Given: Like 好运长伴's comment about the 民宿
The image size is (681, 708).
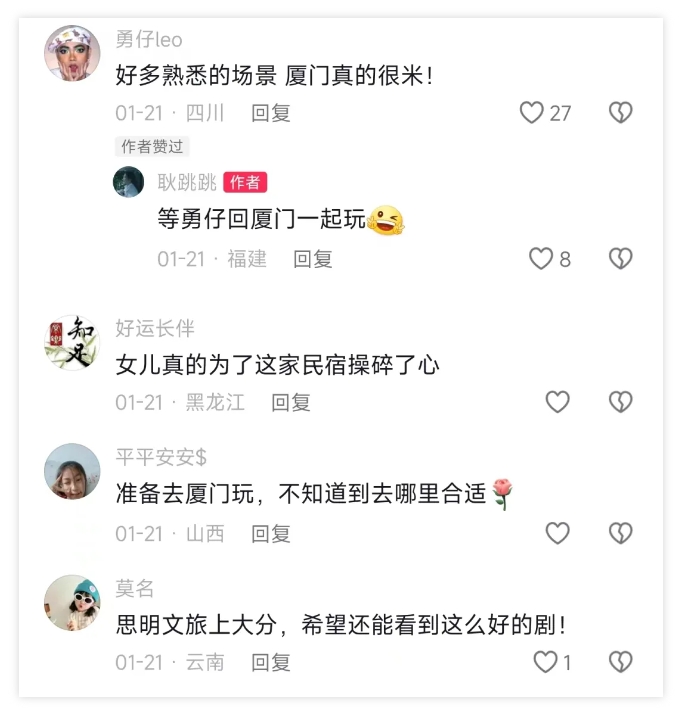Looking at the screenshot, I should click(x=557, y=402).
